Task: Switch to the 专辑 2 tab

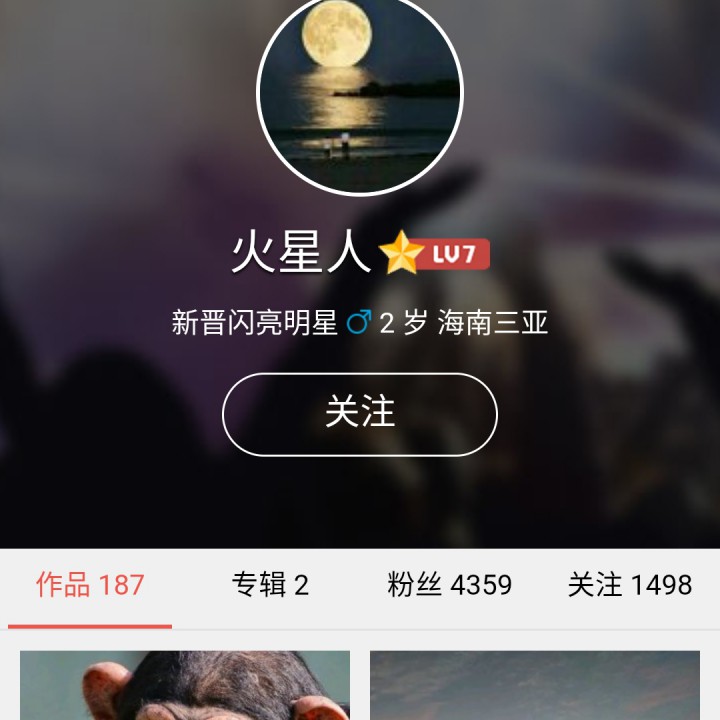Action: tap(270, 585)
